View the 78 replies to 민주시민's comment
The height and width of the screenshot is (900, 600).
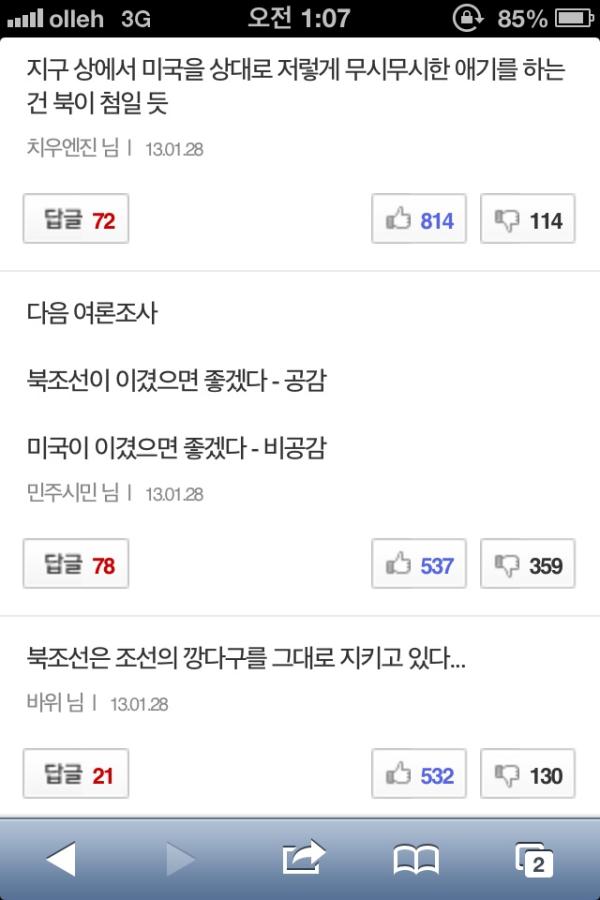click(x=76, y=566)
